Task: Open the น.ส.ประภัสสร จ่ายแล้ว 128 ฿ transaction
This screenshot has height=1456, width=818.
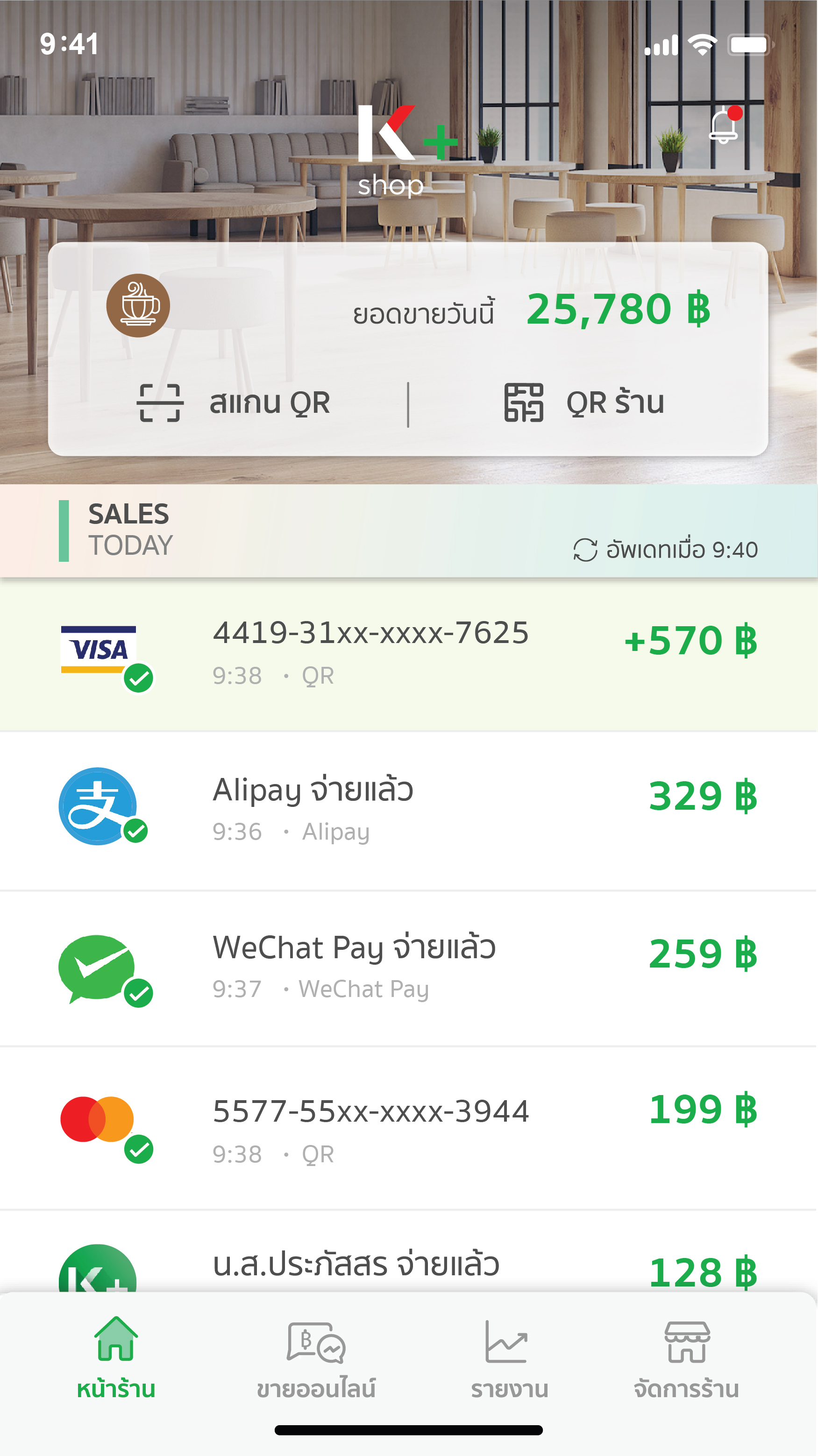Action: 408,1266
